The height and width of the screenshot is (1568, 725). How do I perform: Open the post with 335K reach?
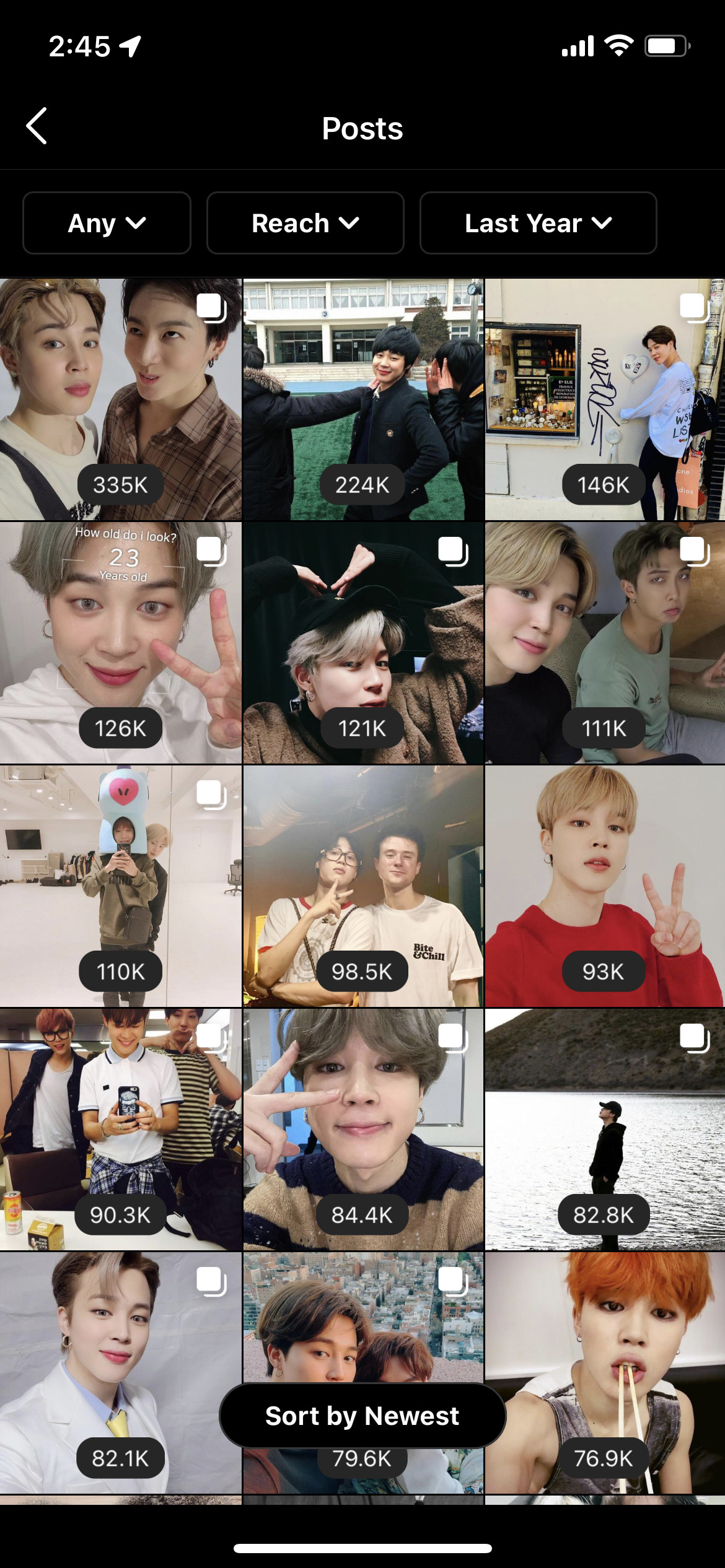121,399
